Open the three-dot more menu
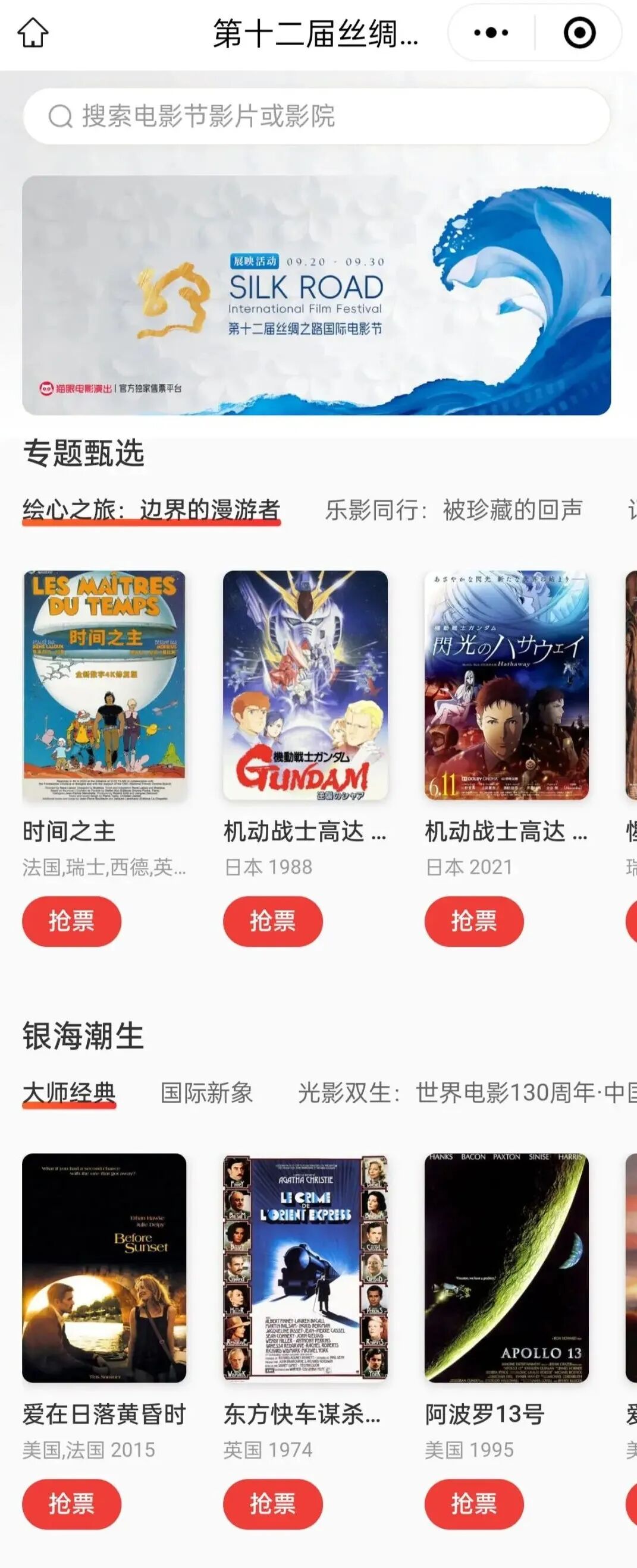This screenshot has height=1568, width=637. (491, 33)
